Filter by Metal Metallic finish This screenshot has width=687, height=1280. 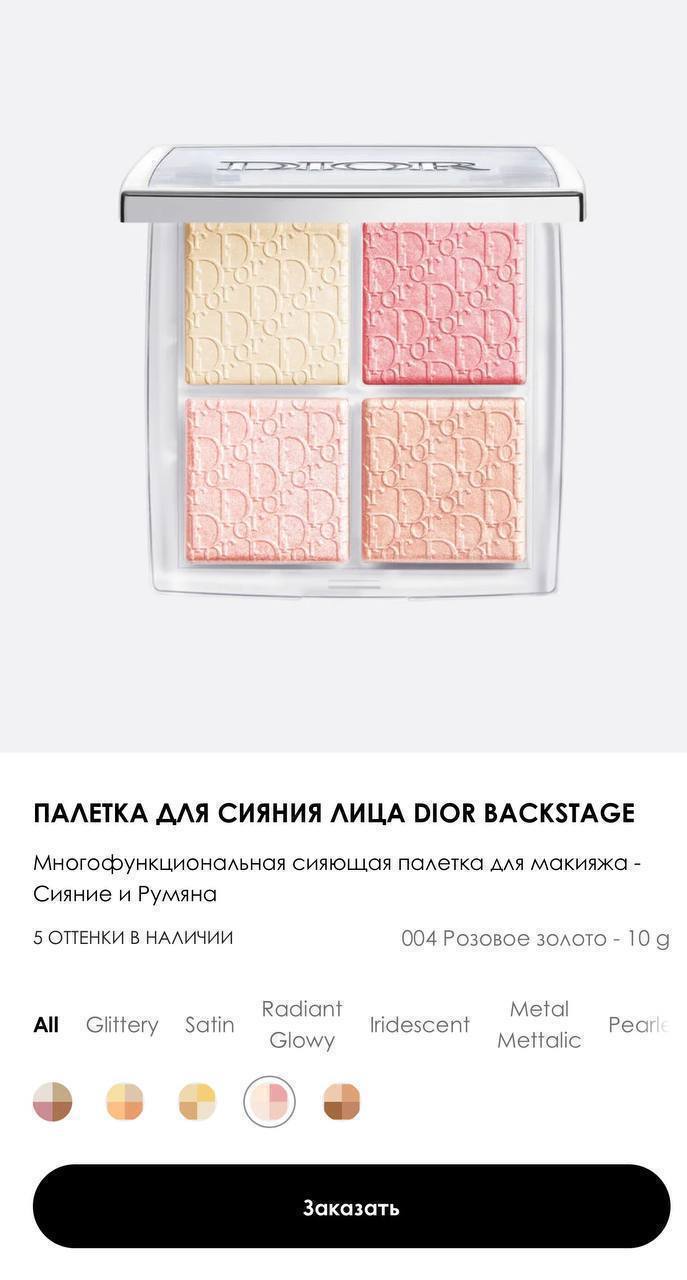[x=539, y=1025]
